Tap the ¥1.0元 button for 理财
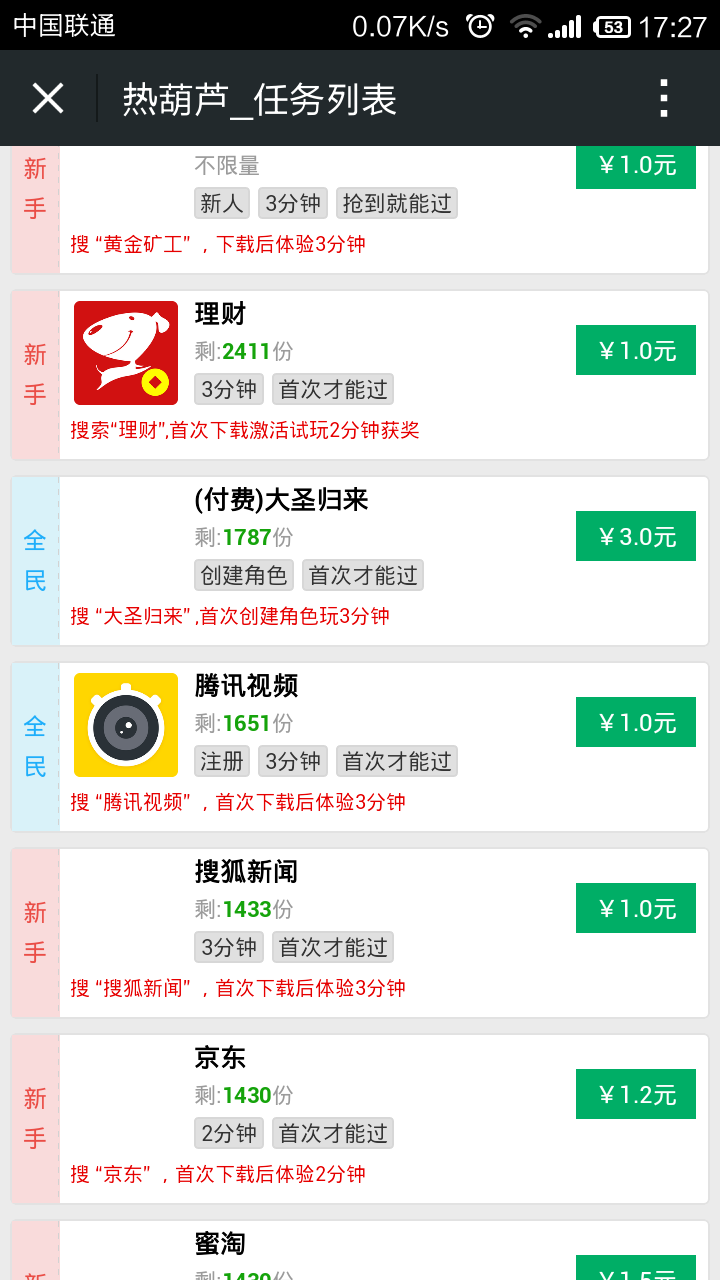 point(636,350)
